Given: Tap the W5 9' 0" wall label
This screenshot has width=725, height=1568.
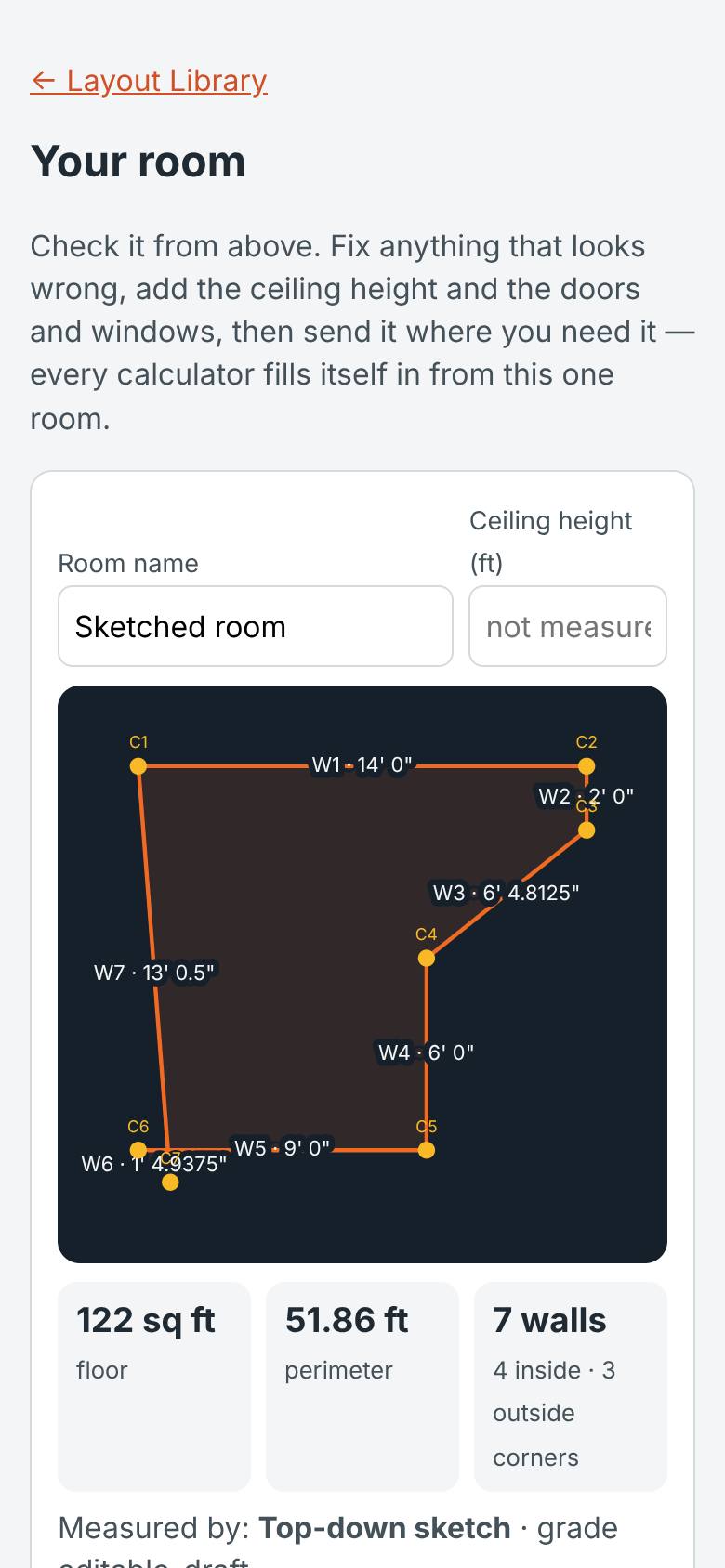Looking at the screenshot, I should click(282, 1148).
